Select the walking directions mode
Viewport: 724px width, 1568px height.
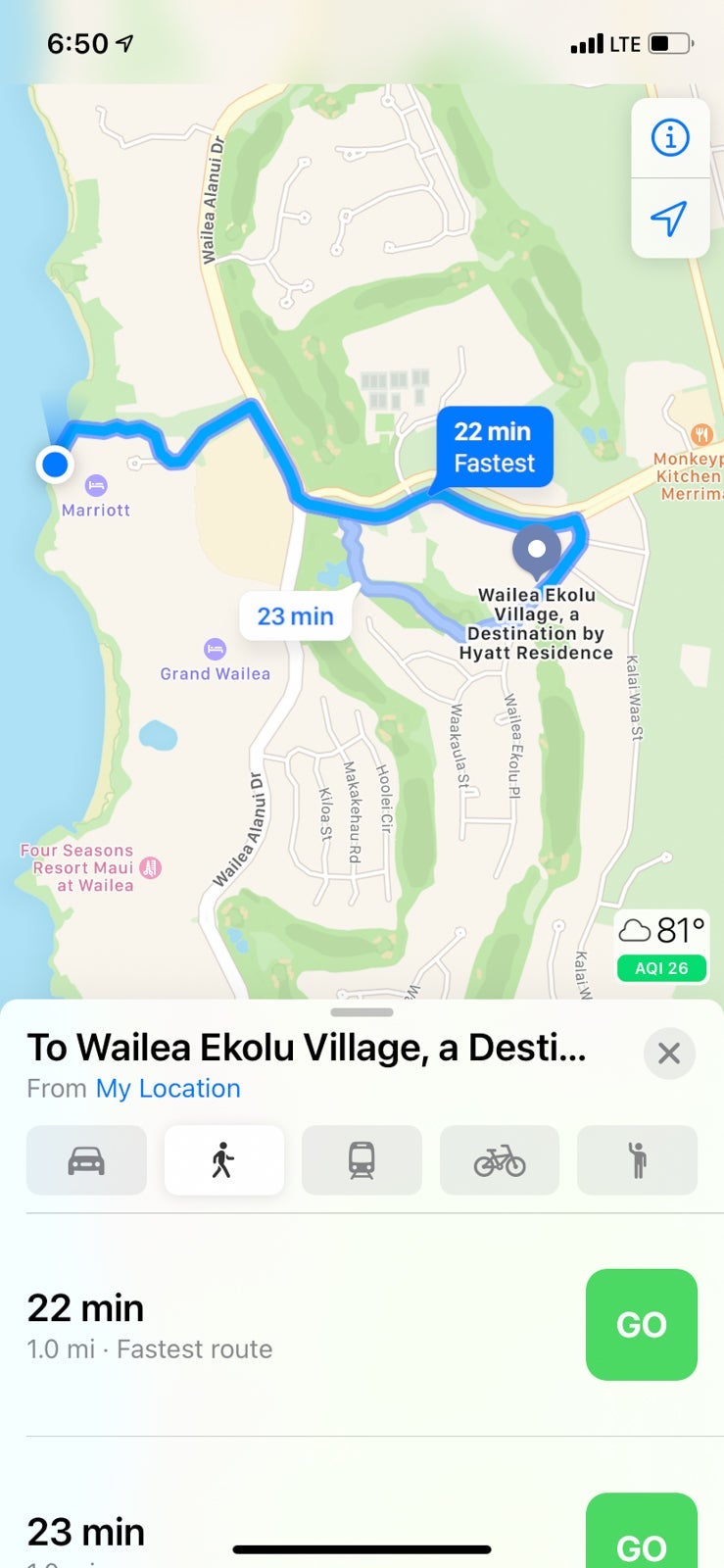[x=224, y=1160]
